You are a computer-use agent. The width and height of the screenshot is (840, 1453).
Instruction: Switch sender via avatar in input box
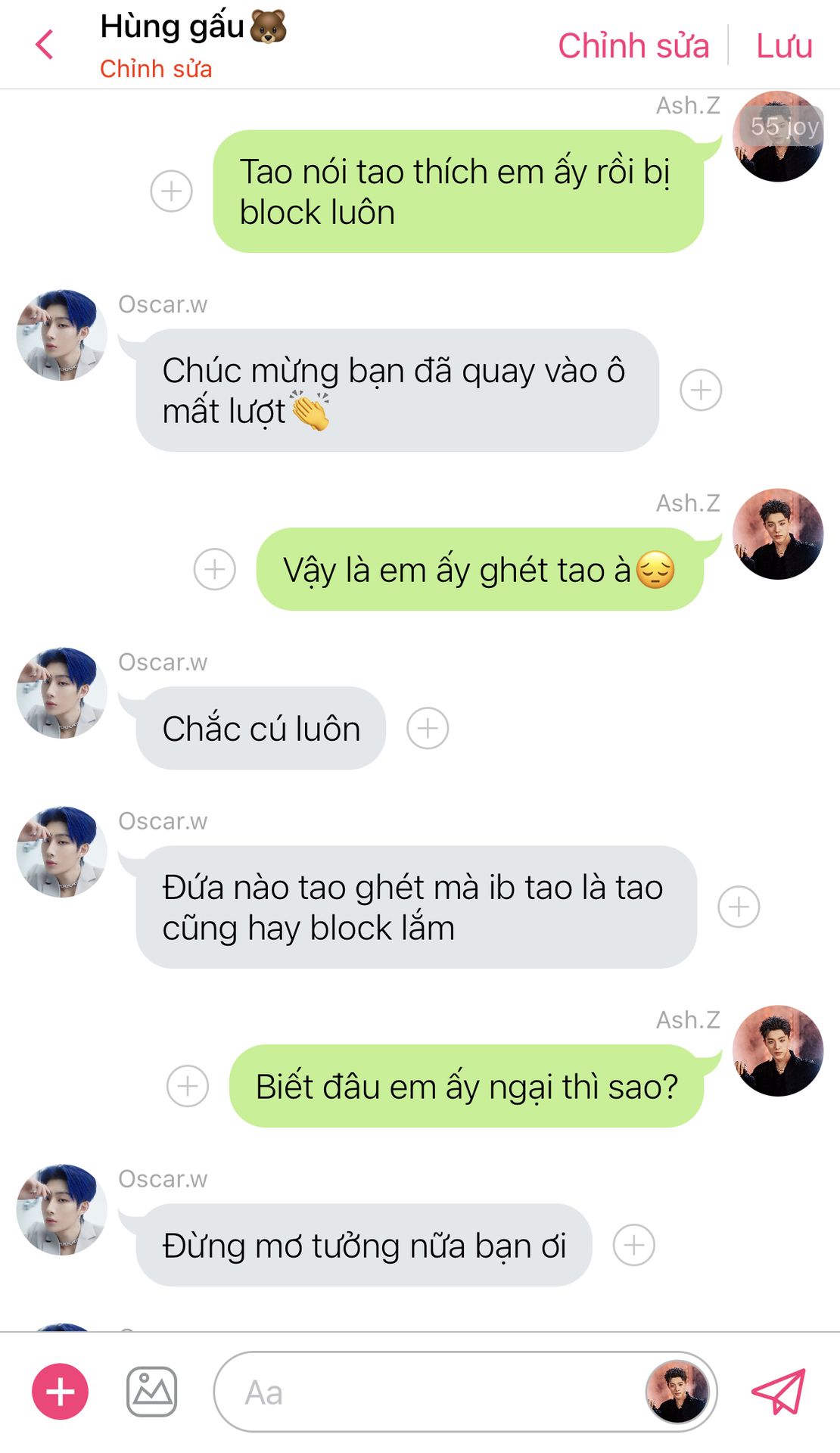tap(677, 1392)
